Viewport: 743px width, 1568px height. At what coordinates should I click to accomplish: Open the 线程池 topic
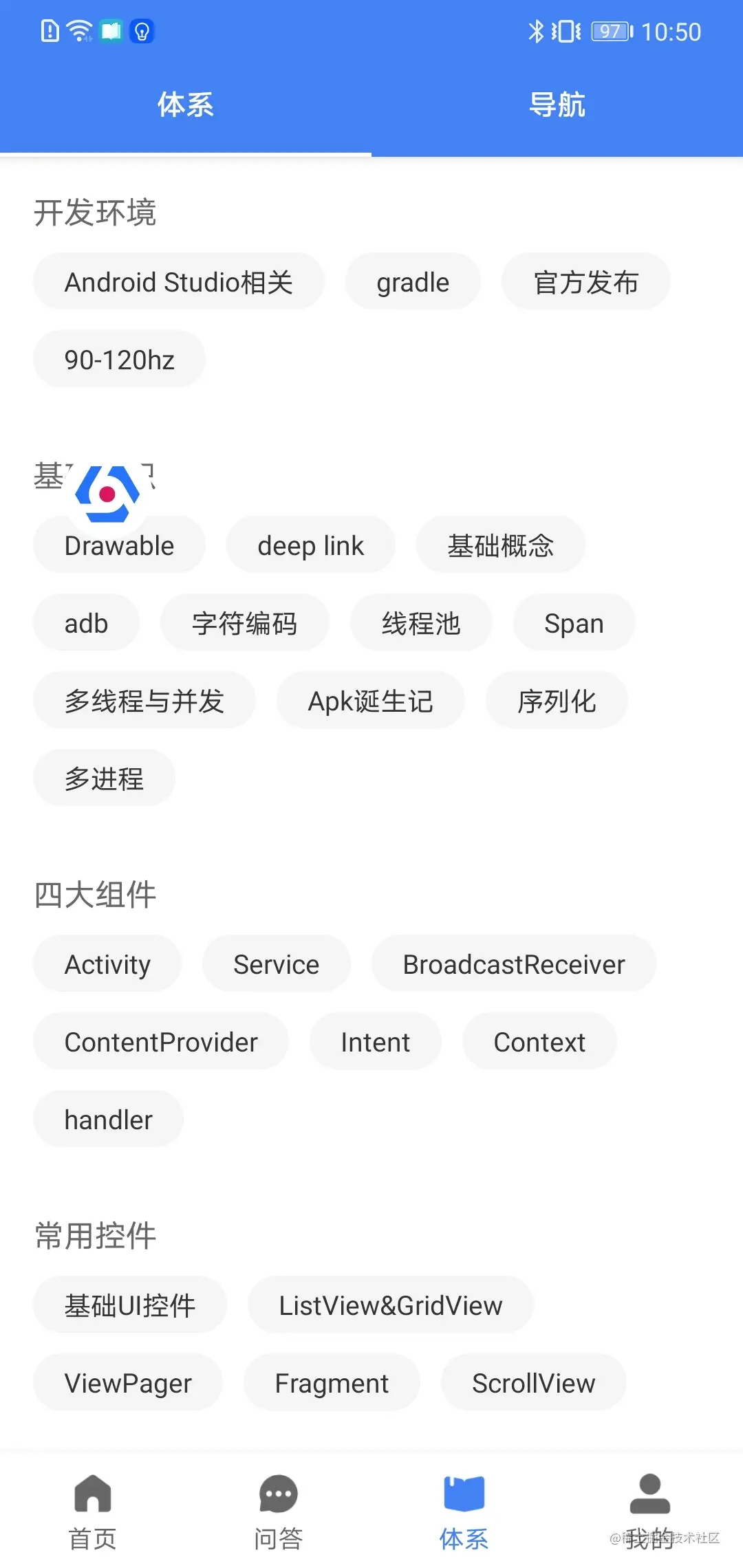[x=420, y=623]
